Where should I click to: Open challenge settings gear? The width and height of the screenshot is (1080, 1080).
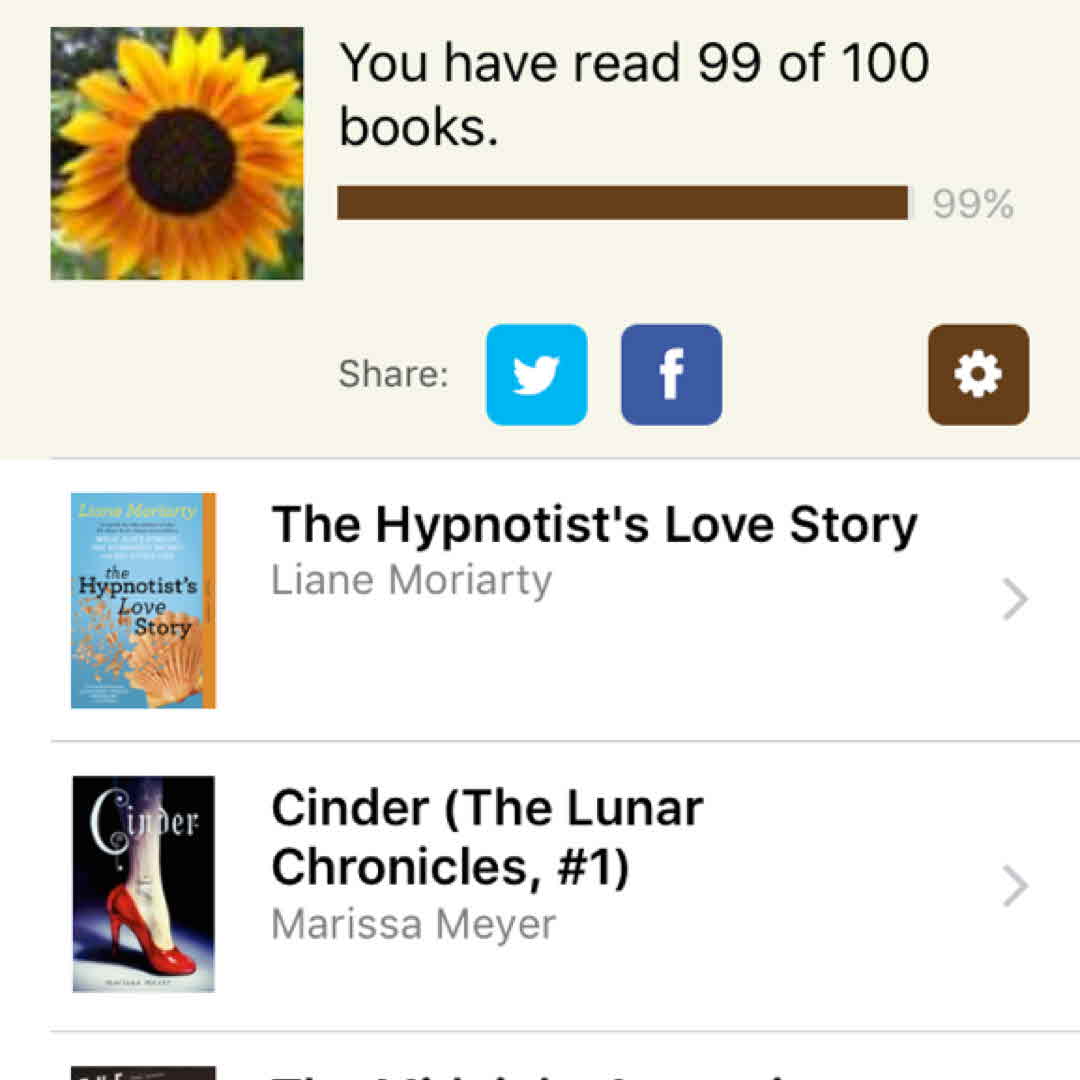[x=978, y=375]
